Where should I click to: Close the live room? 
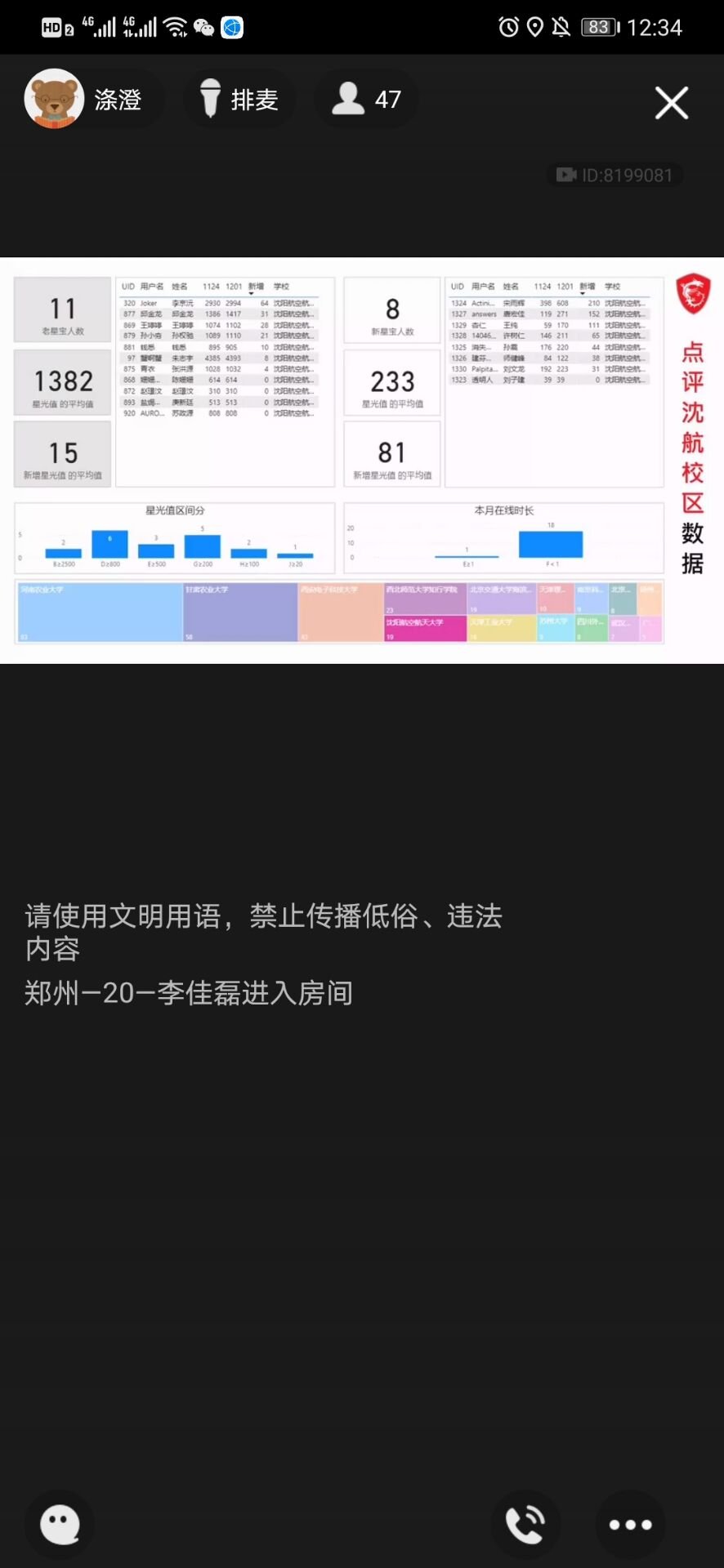coord(671,103)
